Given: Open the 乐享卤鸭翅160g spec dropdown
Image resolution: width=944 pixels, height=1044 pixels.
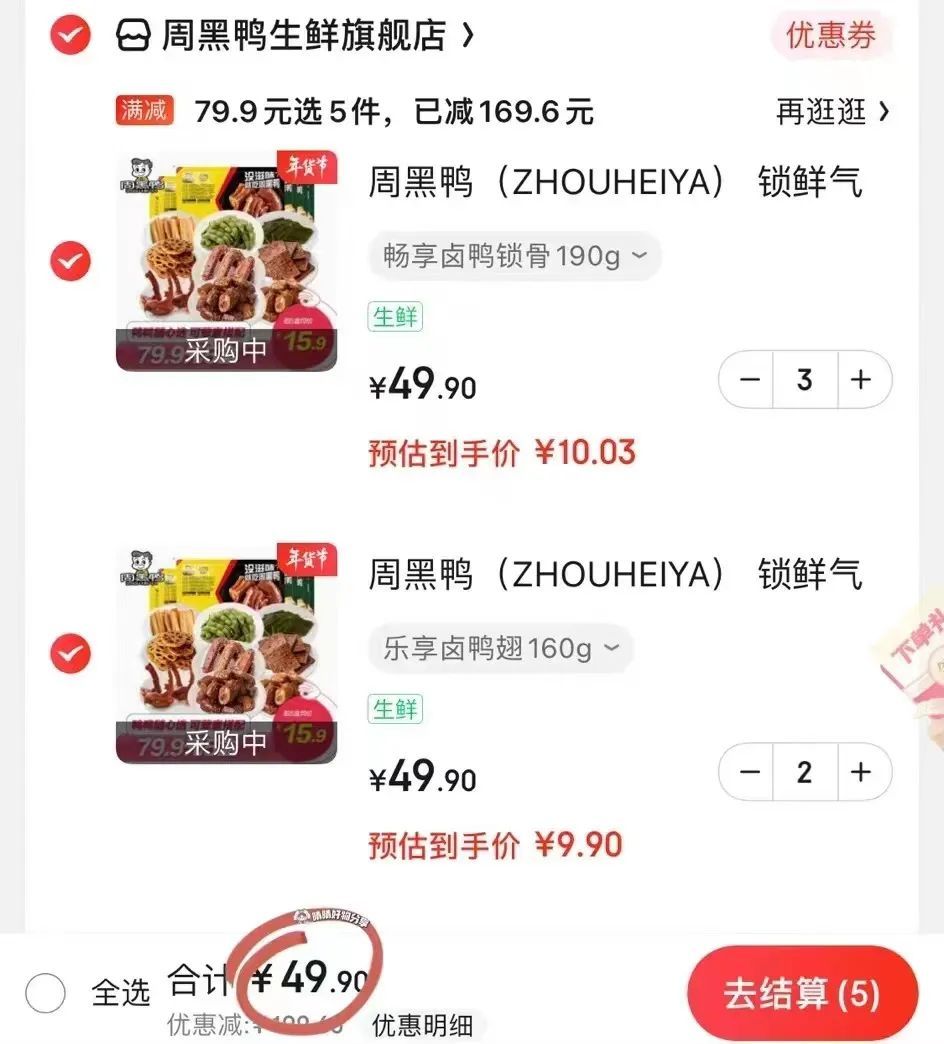Looking at the screenshot, I should click(500, 648).
